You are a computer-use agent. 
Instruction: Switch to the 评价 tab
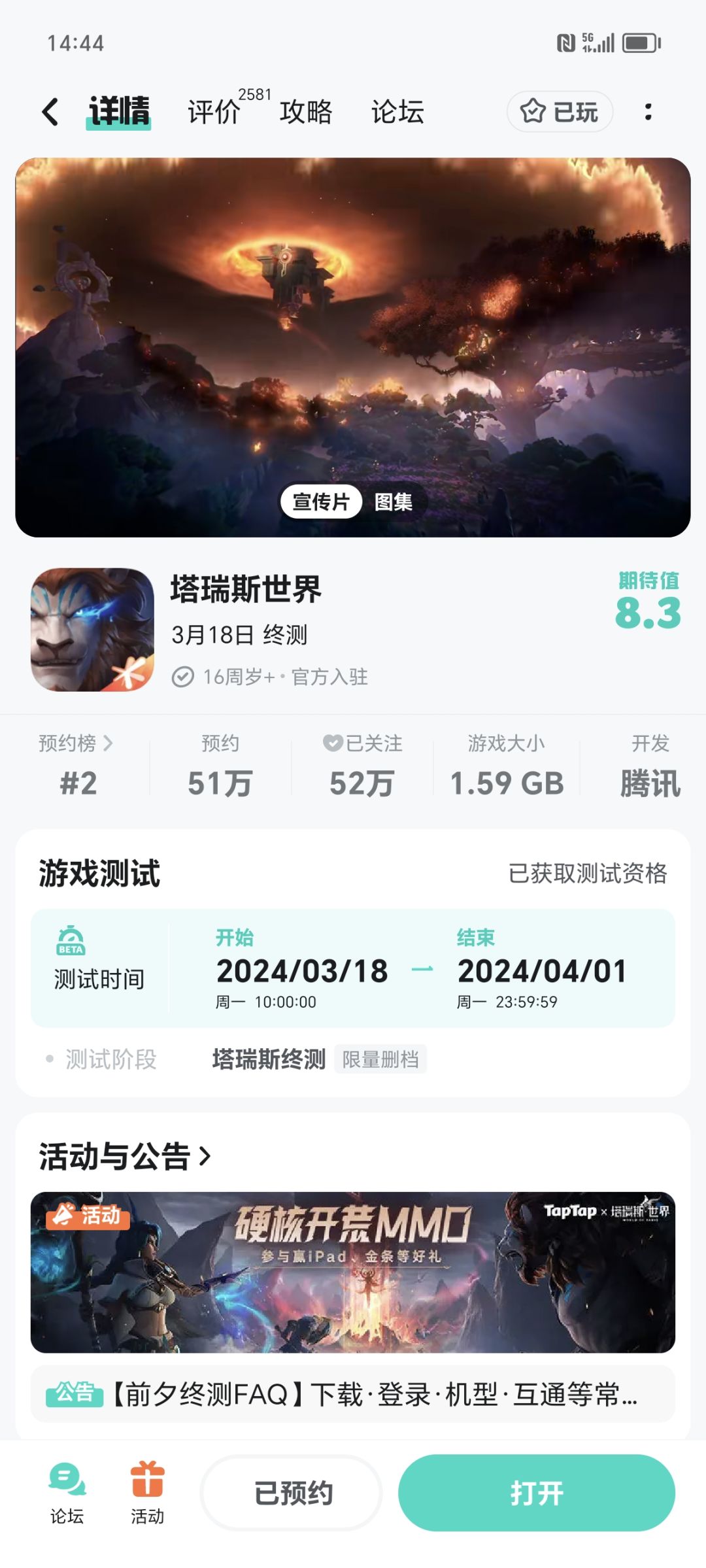tap(214, 112)
